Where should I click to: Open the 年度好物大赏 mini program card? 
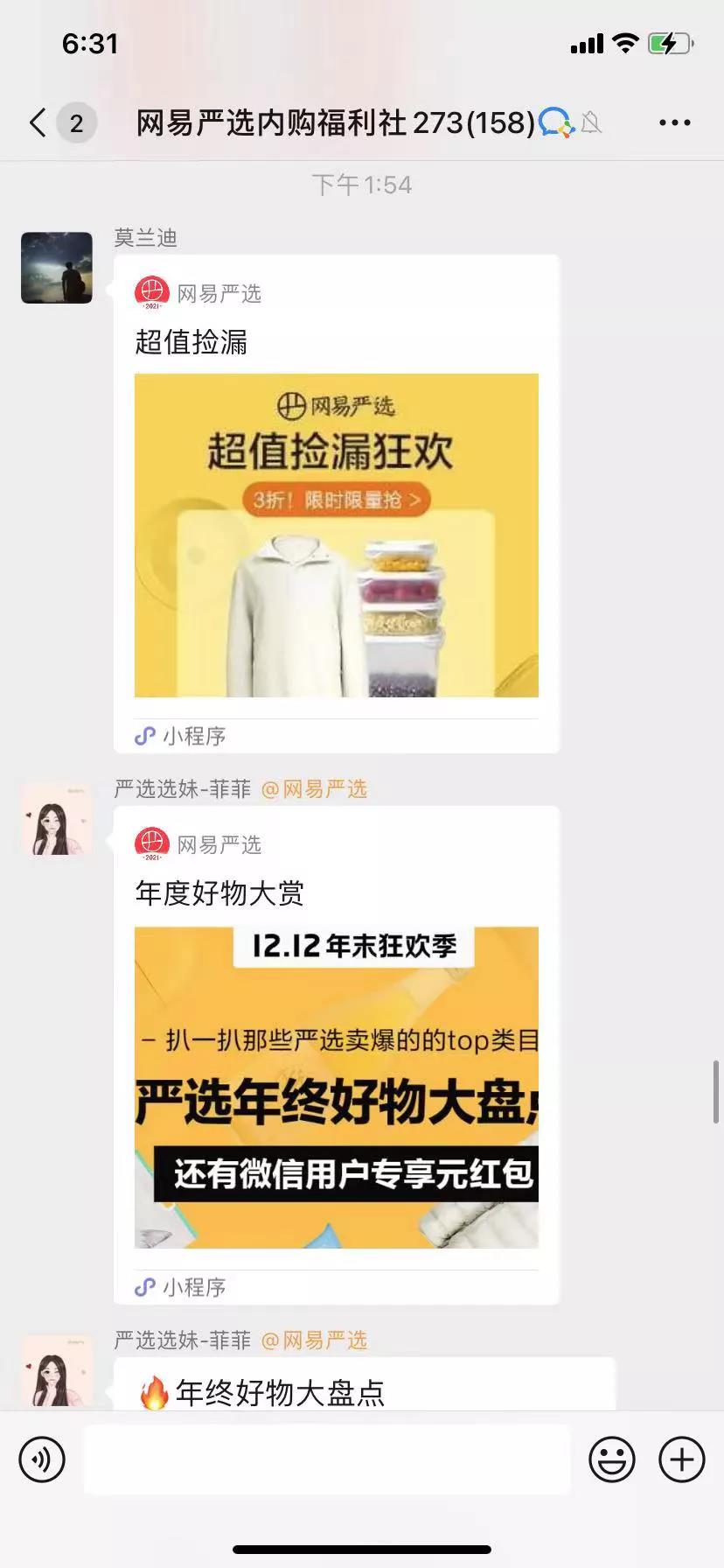(336, 1087)
